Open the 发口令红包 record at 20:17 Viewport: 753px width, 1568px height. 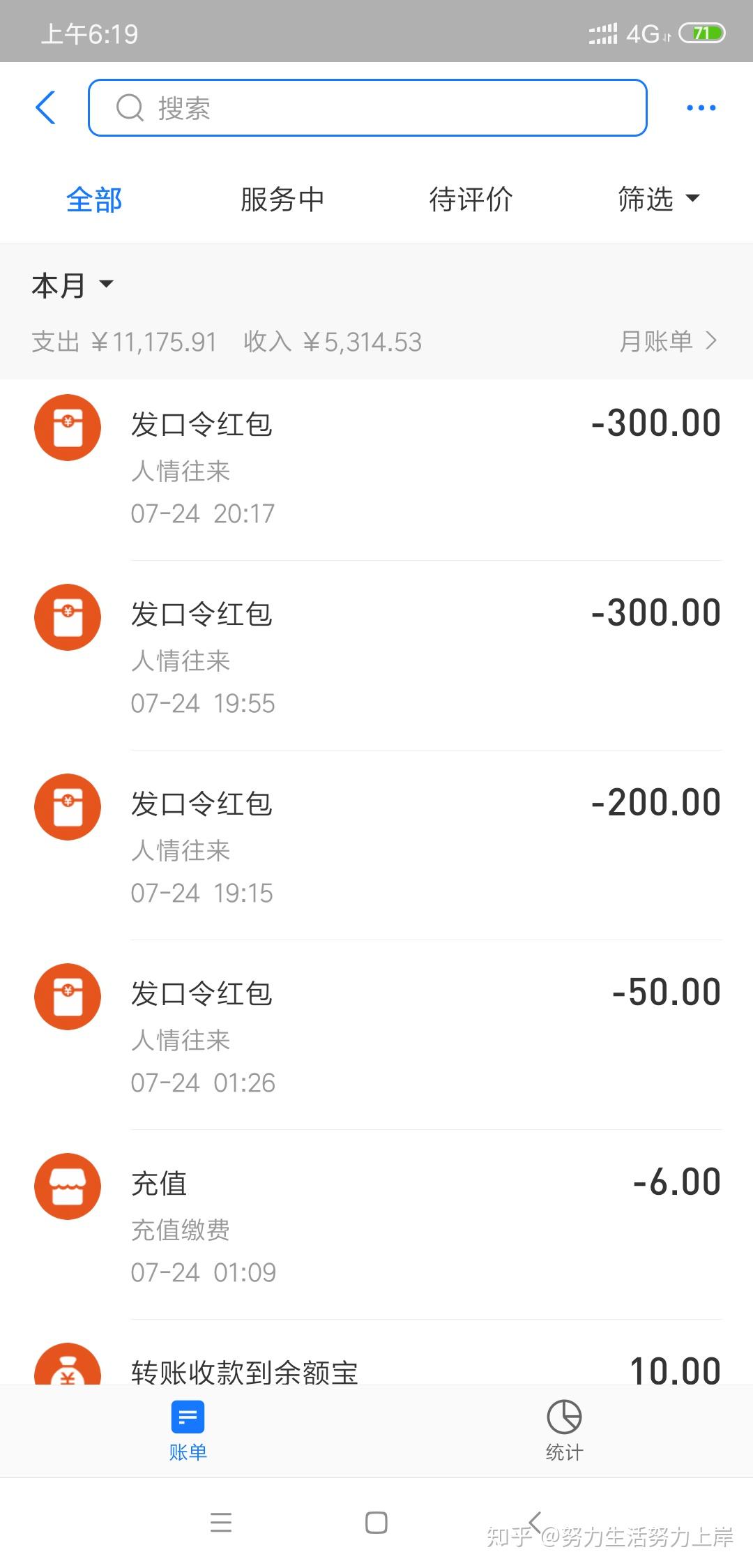pos(376,467)
